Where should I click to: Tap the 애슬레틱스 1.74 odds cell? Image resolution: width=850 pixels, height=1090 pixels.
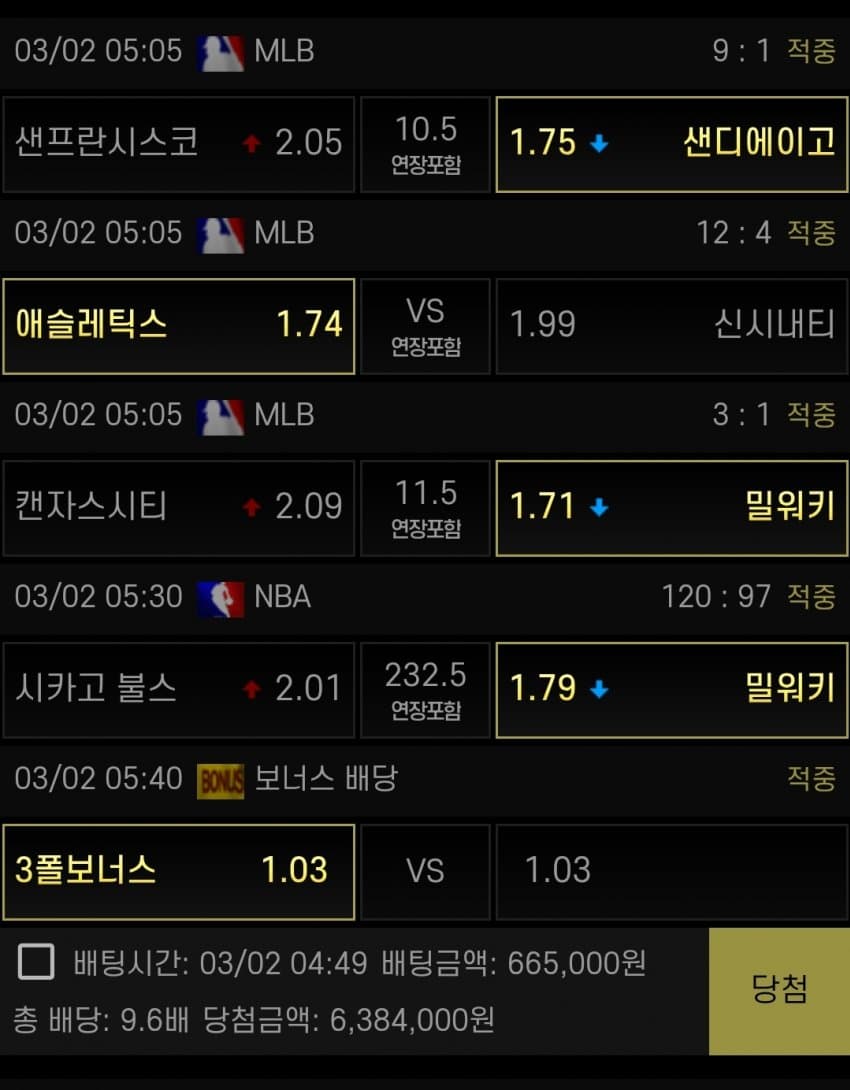[179, 325]
